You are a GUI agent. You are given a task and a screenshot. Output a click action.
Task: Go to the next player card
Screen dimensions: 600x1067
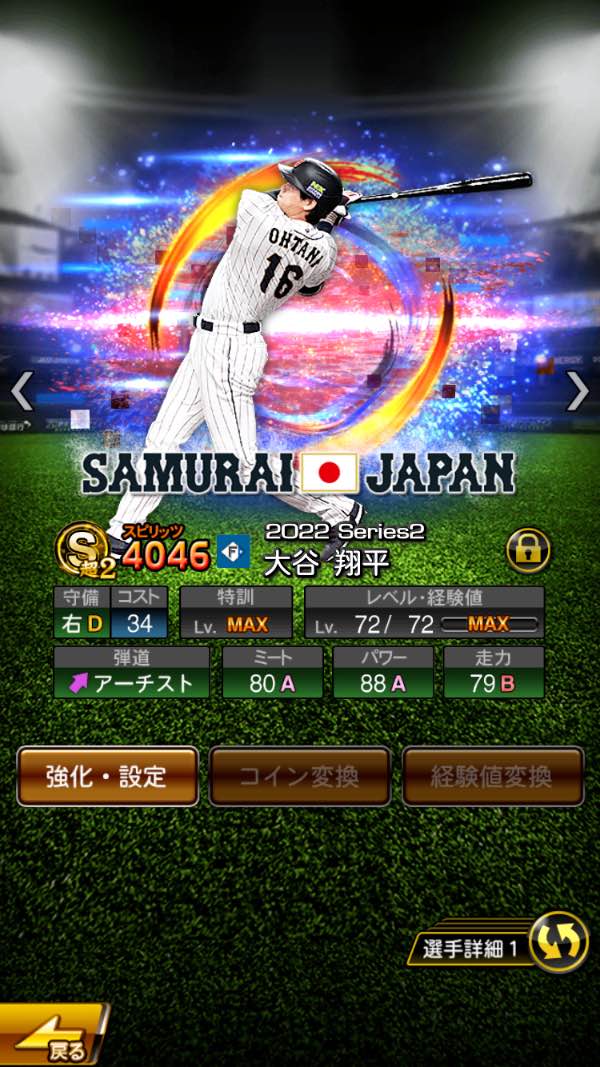click(577, 392)
